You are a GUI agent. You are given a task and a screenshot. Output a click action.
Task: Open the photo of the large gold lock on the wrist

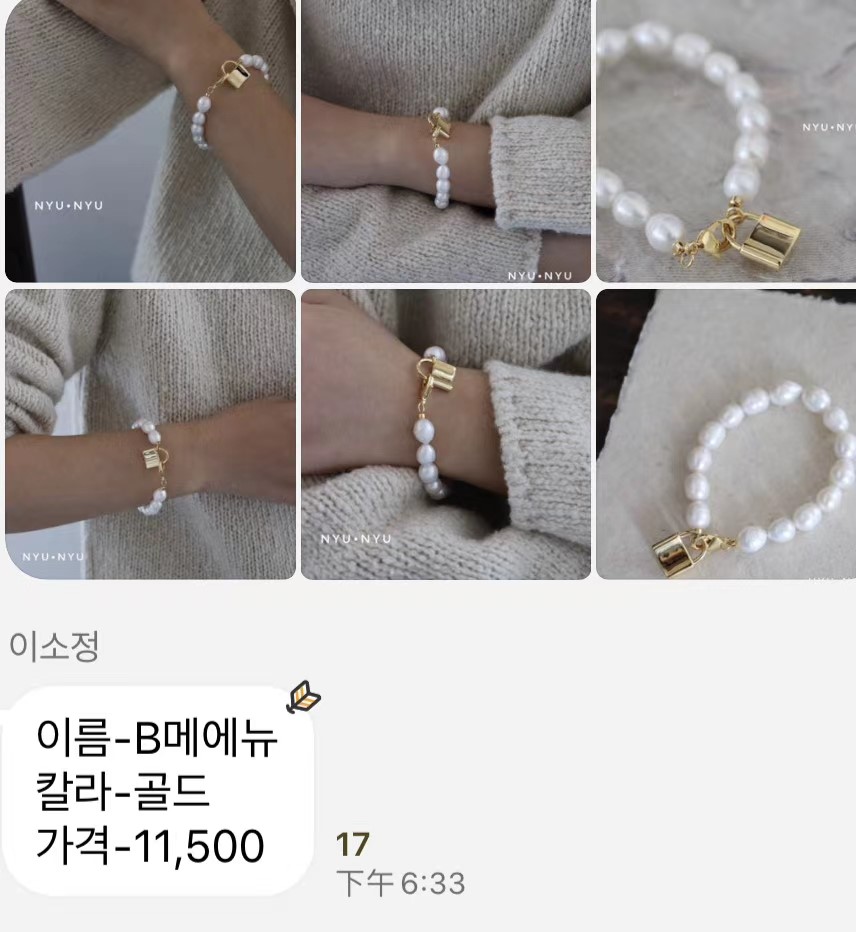[x=445, y=434]
